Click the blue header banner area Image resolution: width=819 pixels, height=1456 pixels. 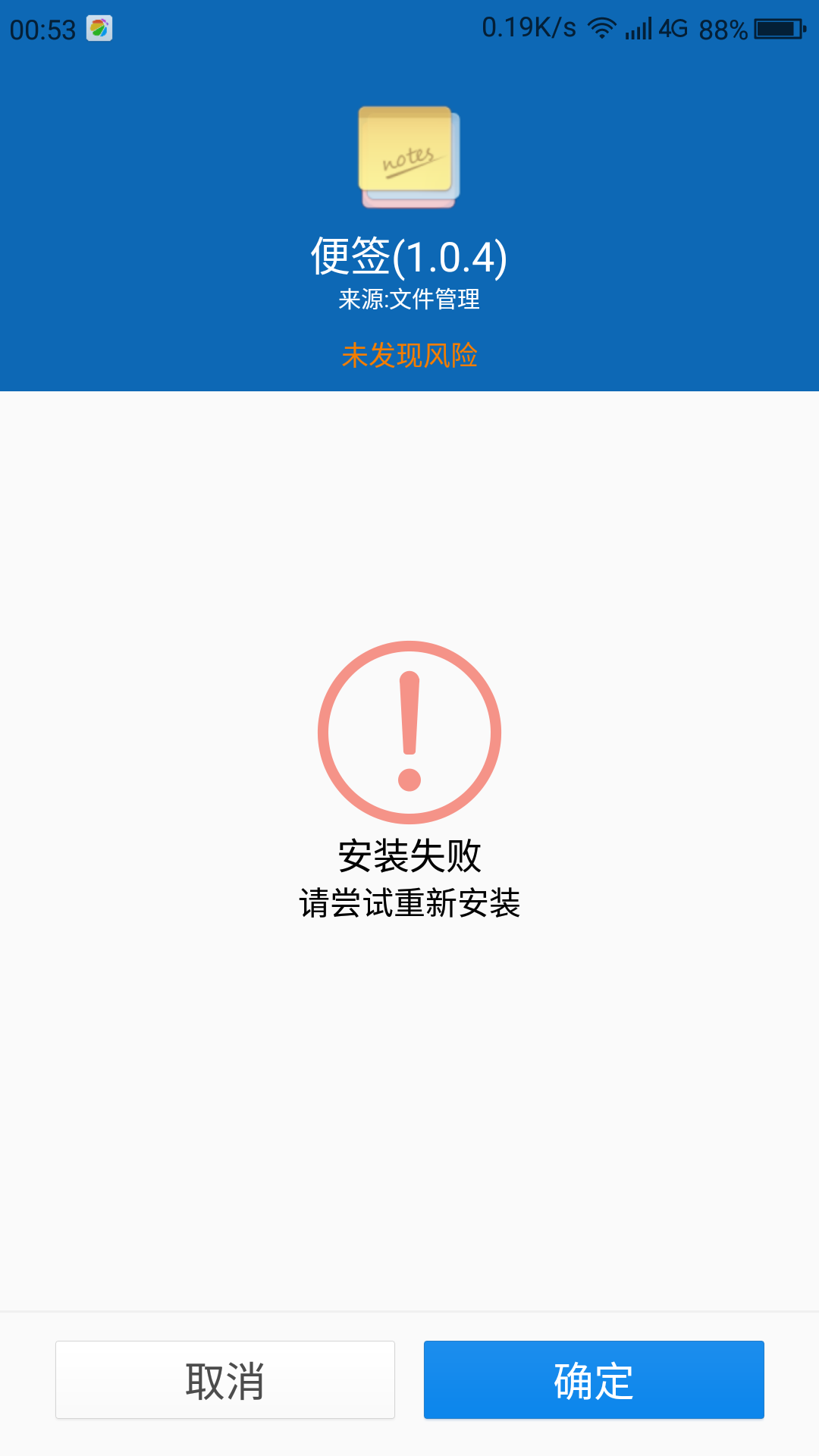(152, 227)
